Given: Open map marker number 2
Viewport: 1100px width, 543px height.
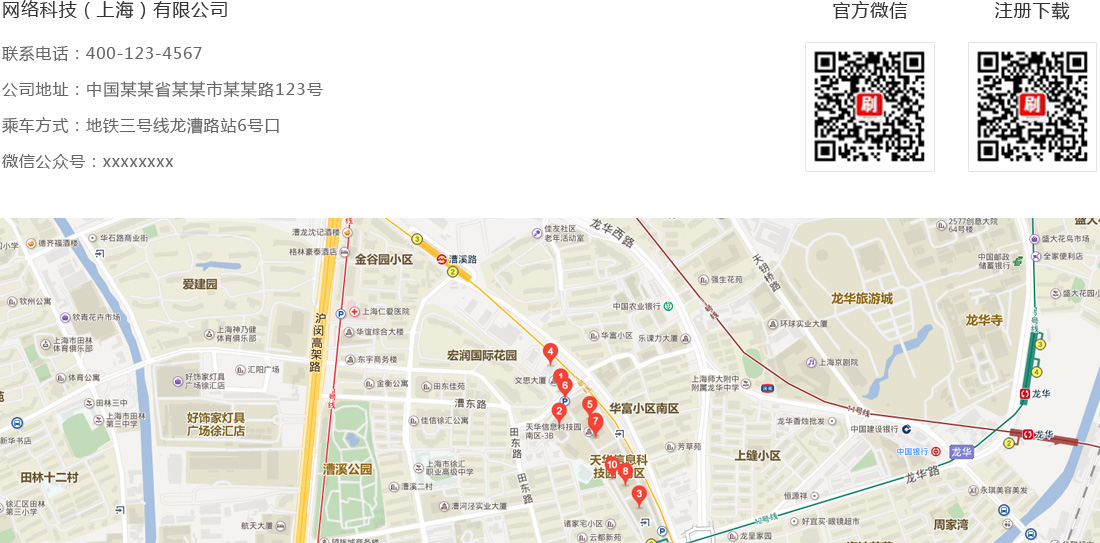Looking at the screenshot, I should coord(559,411).
